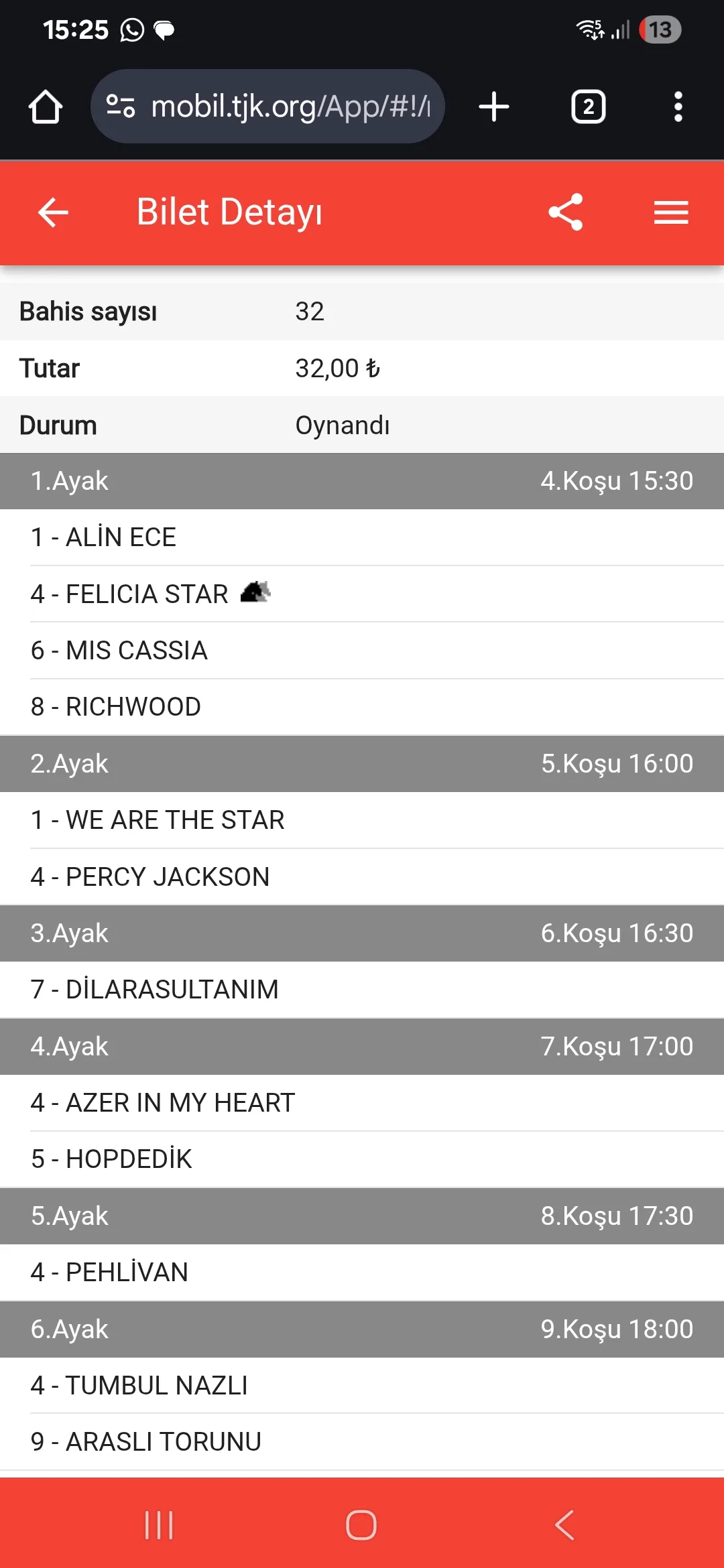Viewport: 724px width, 1568px height.
Task: Open the hamburger menu
Action: point(671,212)
